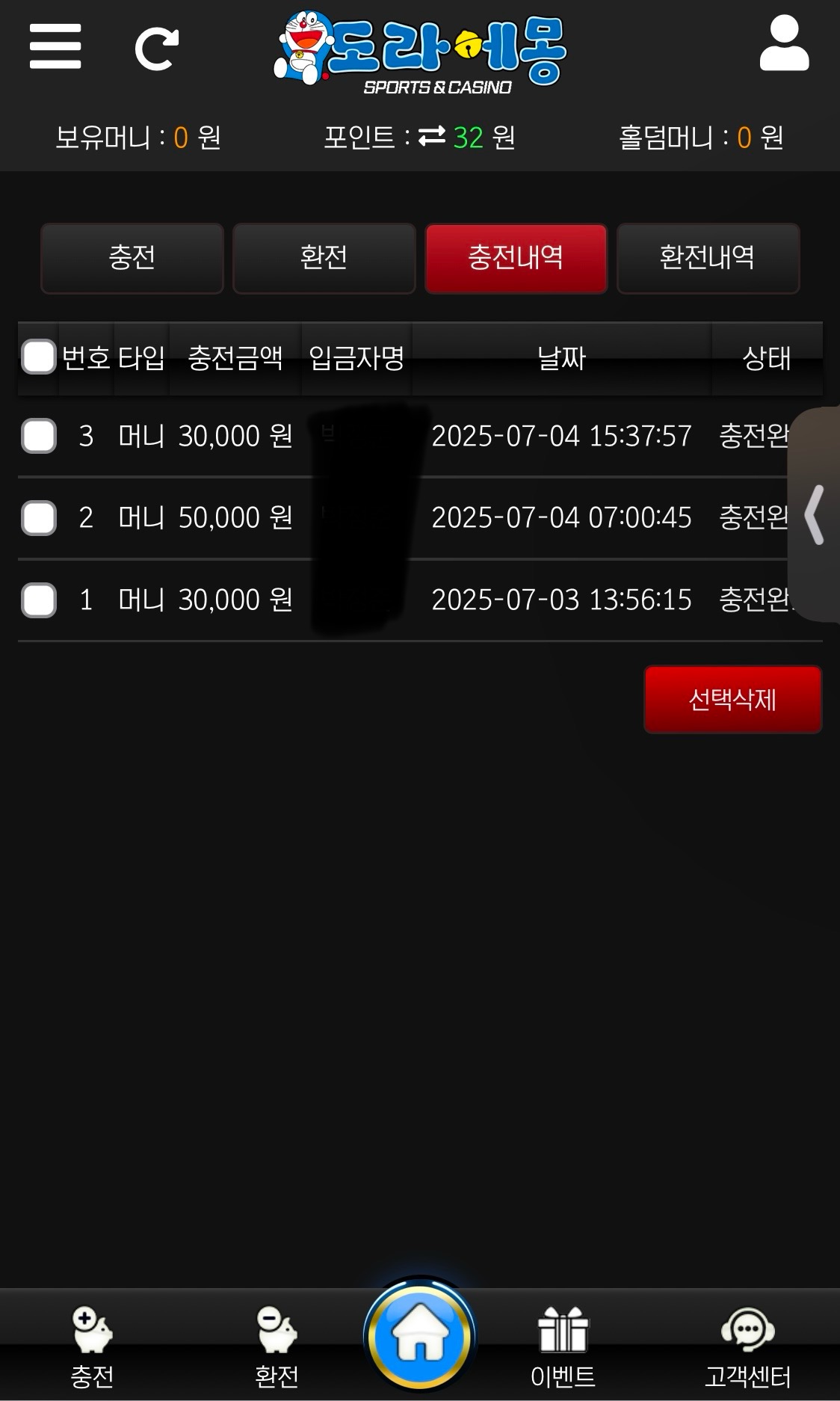This screenshot has width=840, height=1401.
Task: Open the hamburger menu
Action: click(x=55, y=46)
